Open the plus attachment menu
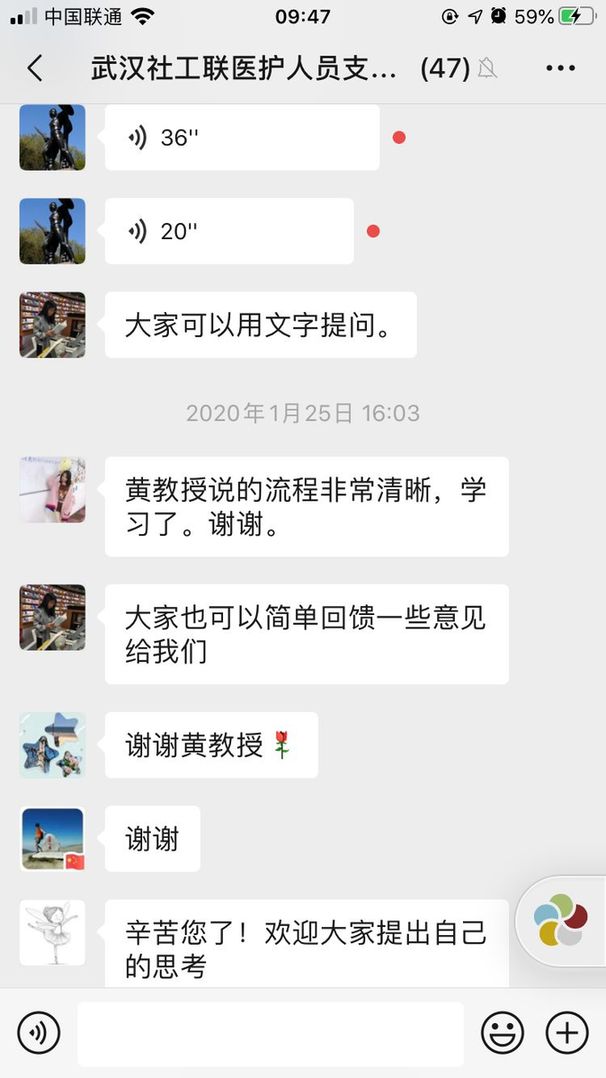The width and height of the screenshot is (606, 1078). 566,1032
